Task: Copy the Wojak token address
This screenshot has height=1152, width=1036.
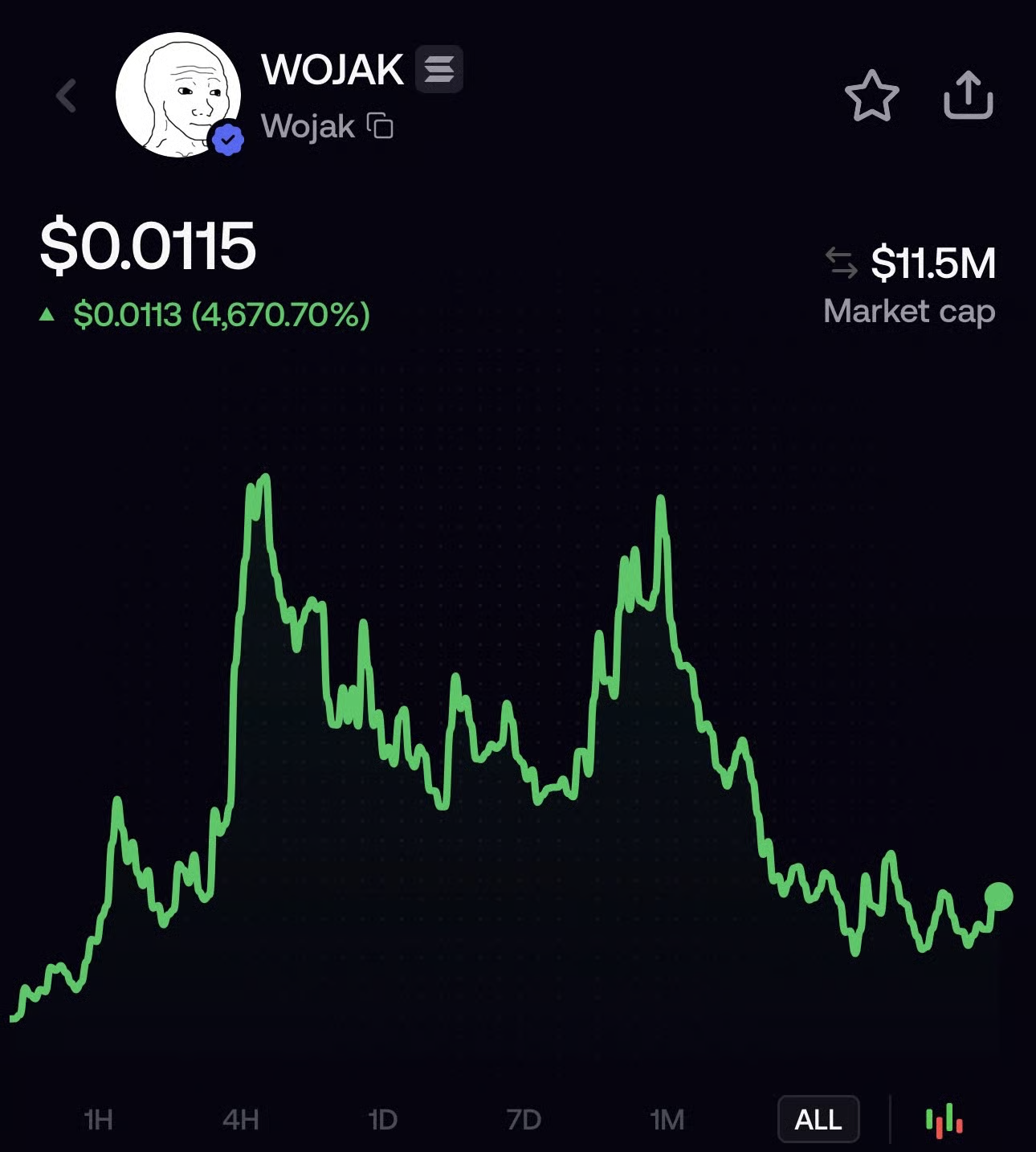Action: (380, 126)
